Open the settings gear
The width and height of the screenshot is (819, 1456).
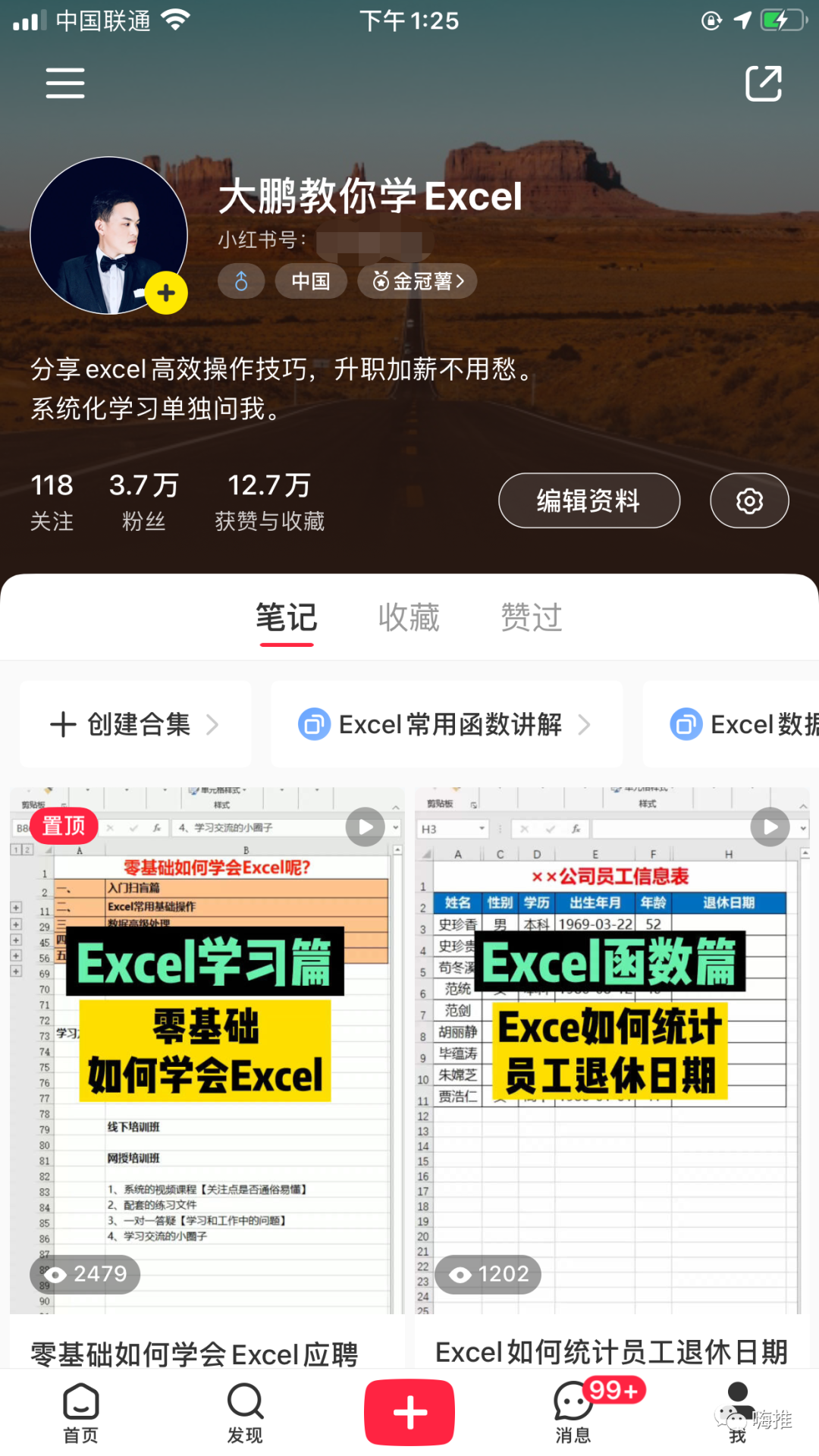click(x=749, y=500)
